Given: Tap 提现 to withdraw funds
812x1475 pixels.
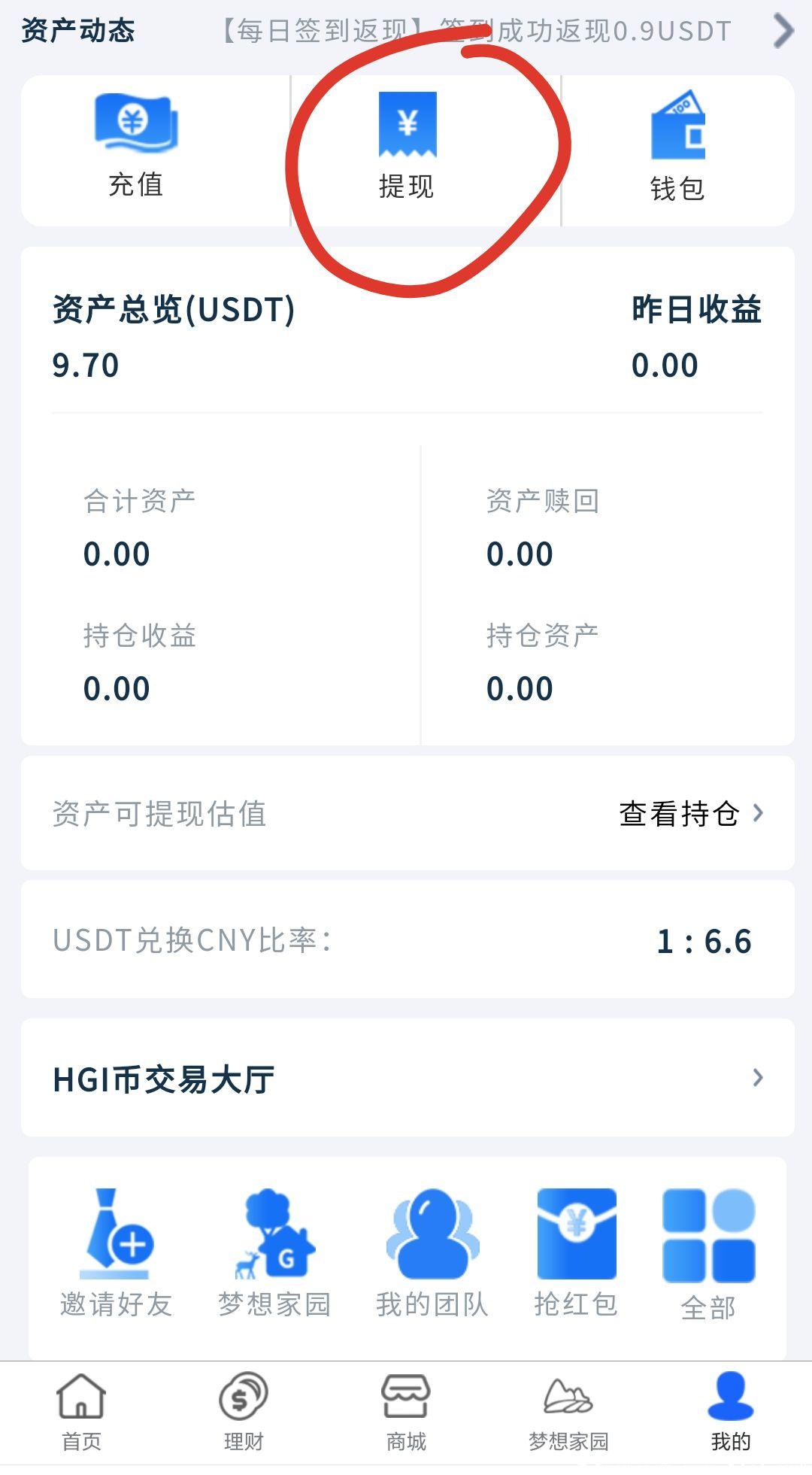Looking at the screenshot, I should point(407,147).
